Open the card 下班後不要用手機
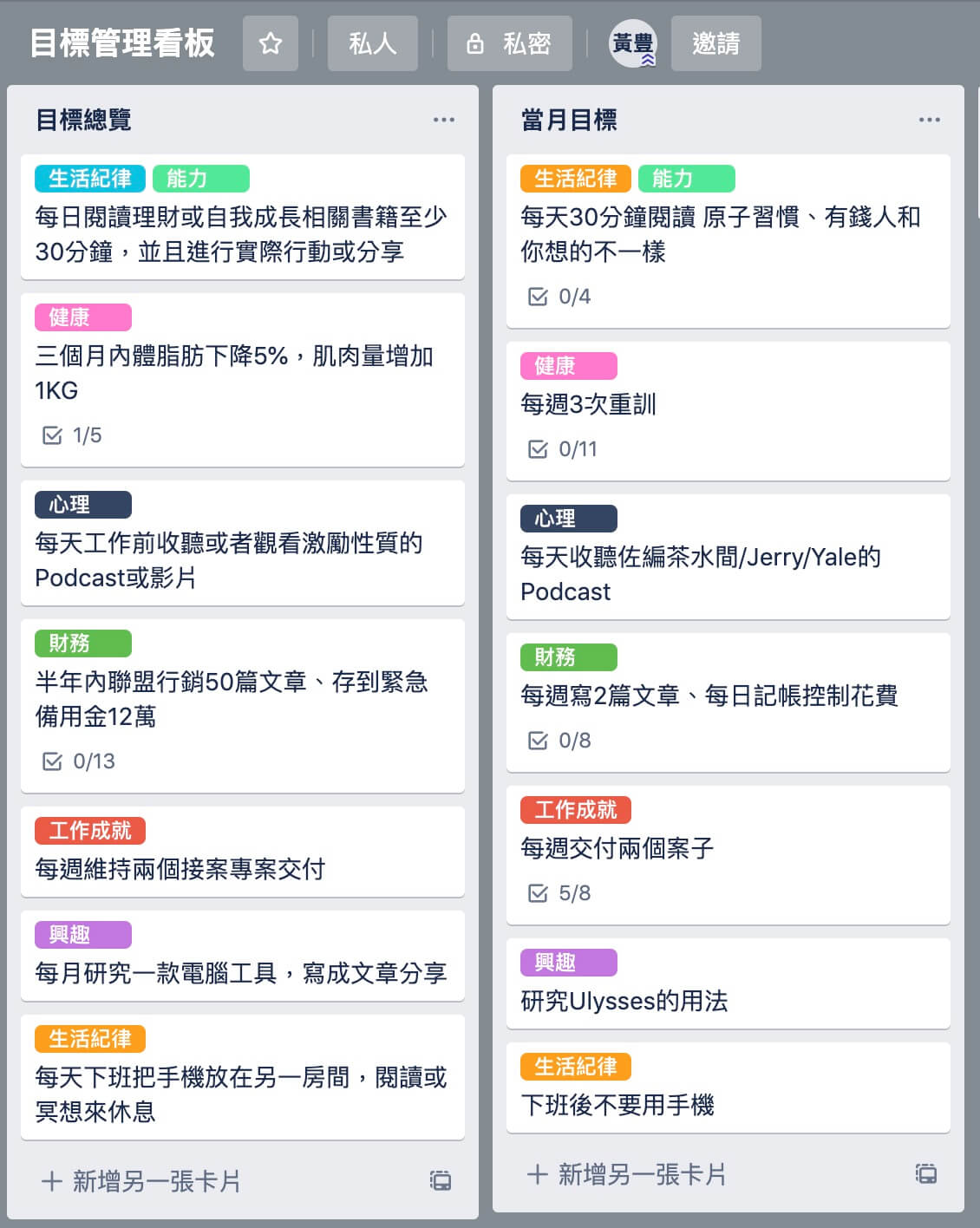The height and width of the screenshot is (1228, 980). (x=728, y=1088)
